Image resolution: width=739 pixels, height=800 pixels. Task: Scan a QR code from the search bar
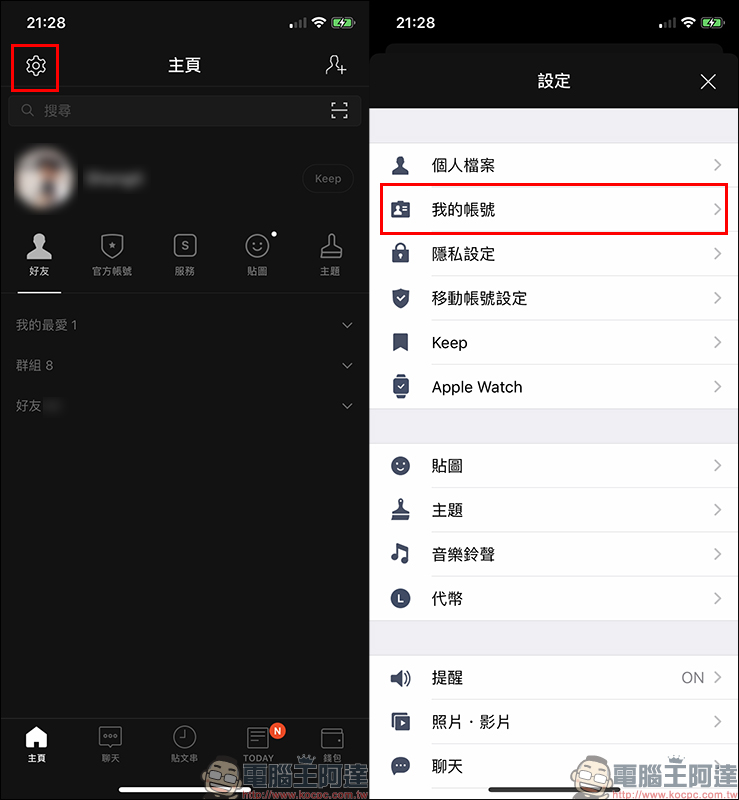340,111
